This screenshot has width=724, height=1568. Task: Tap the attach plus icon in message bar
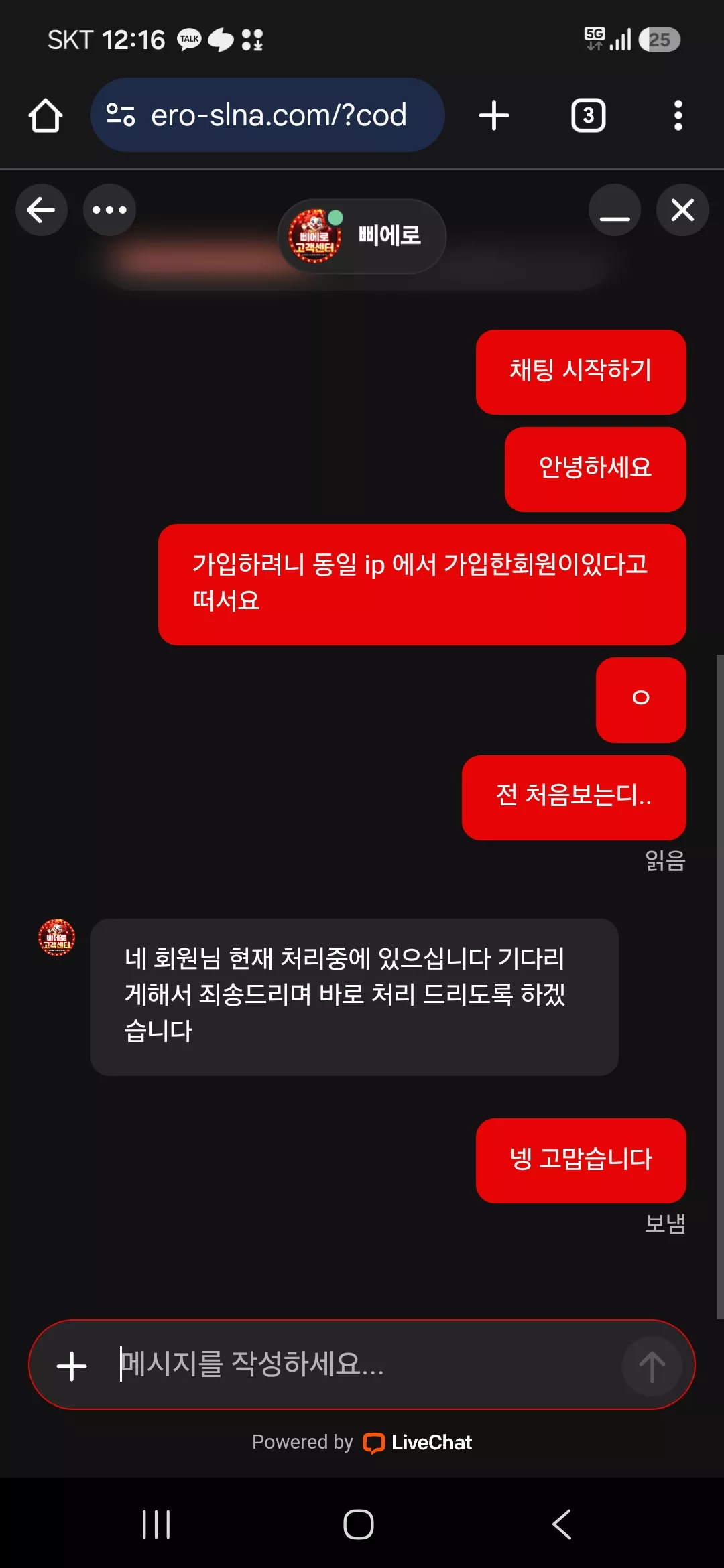(x=72, y=1366)
